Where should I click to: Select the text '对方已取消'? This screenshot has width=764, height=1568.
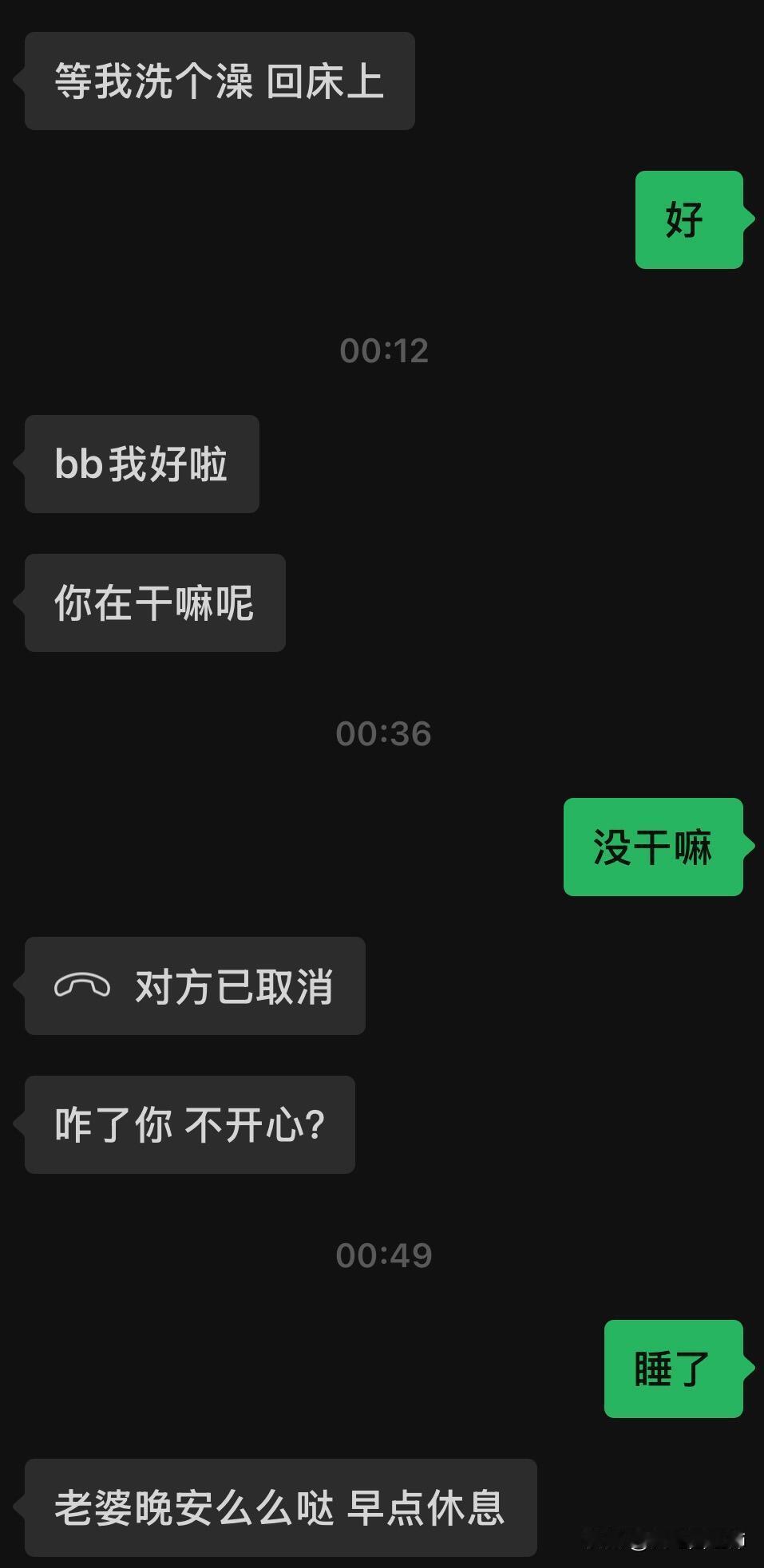236,987
